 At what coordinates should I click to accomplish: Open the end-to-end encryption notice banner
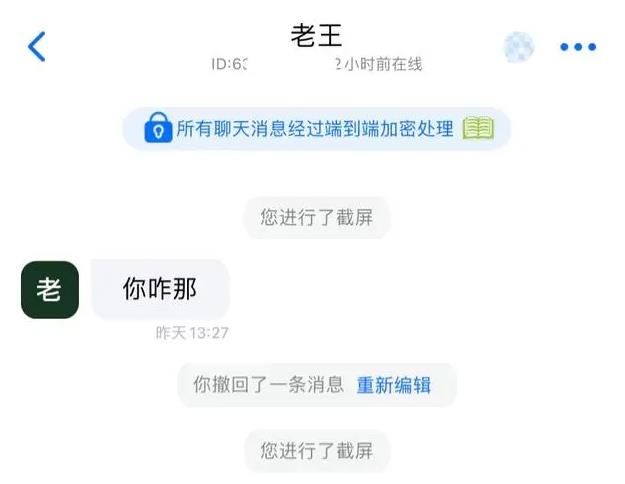316,129
